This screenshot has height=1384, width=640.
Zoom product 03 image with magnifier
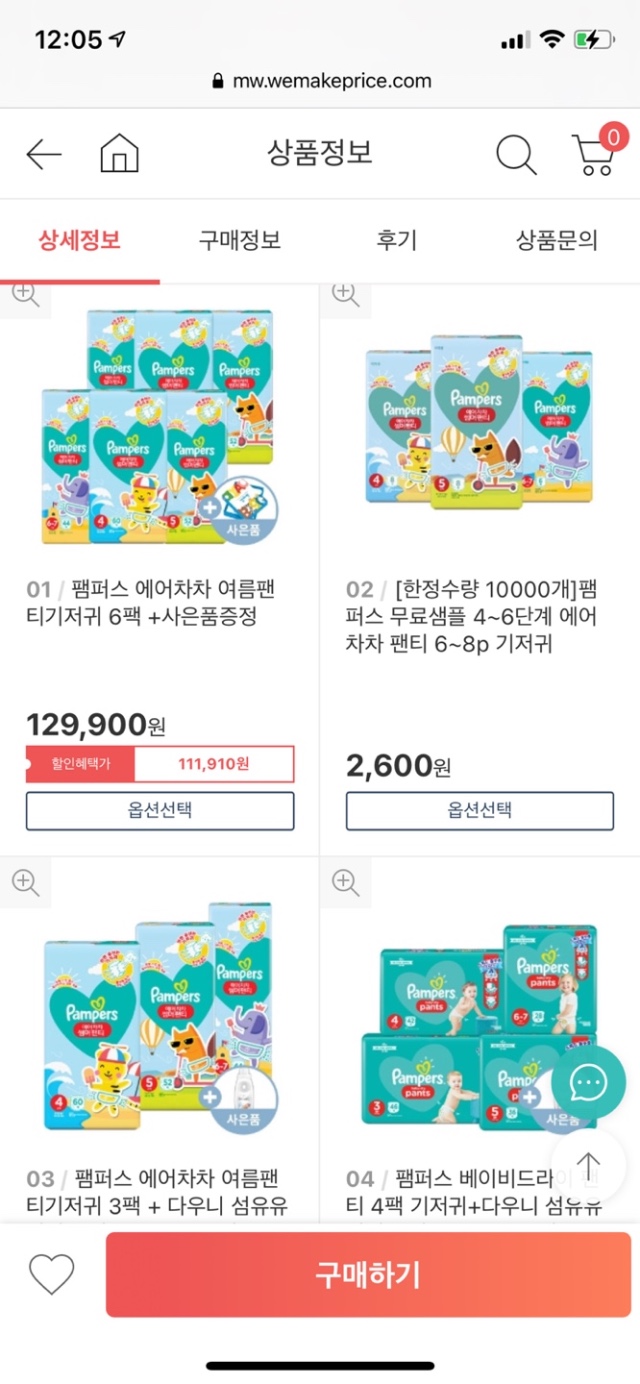pos(25,882)
